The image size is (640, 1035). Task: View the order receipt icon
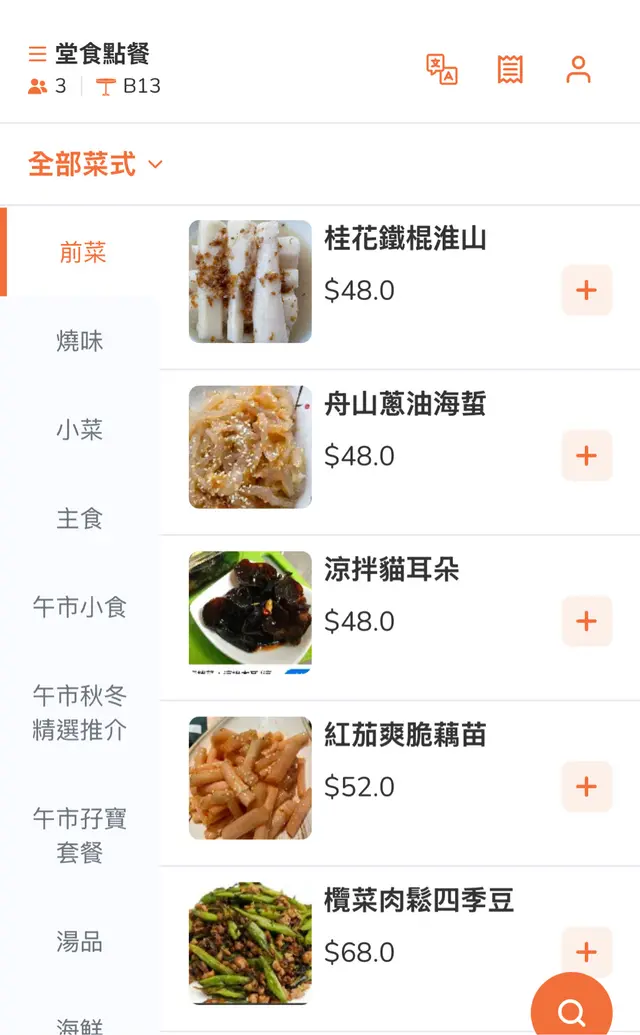[x=510, y=69]
